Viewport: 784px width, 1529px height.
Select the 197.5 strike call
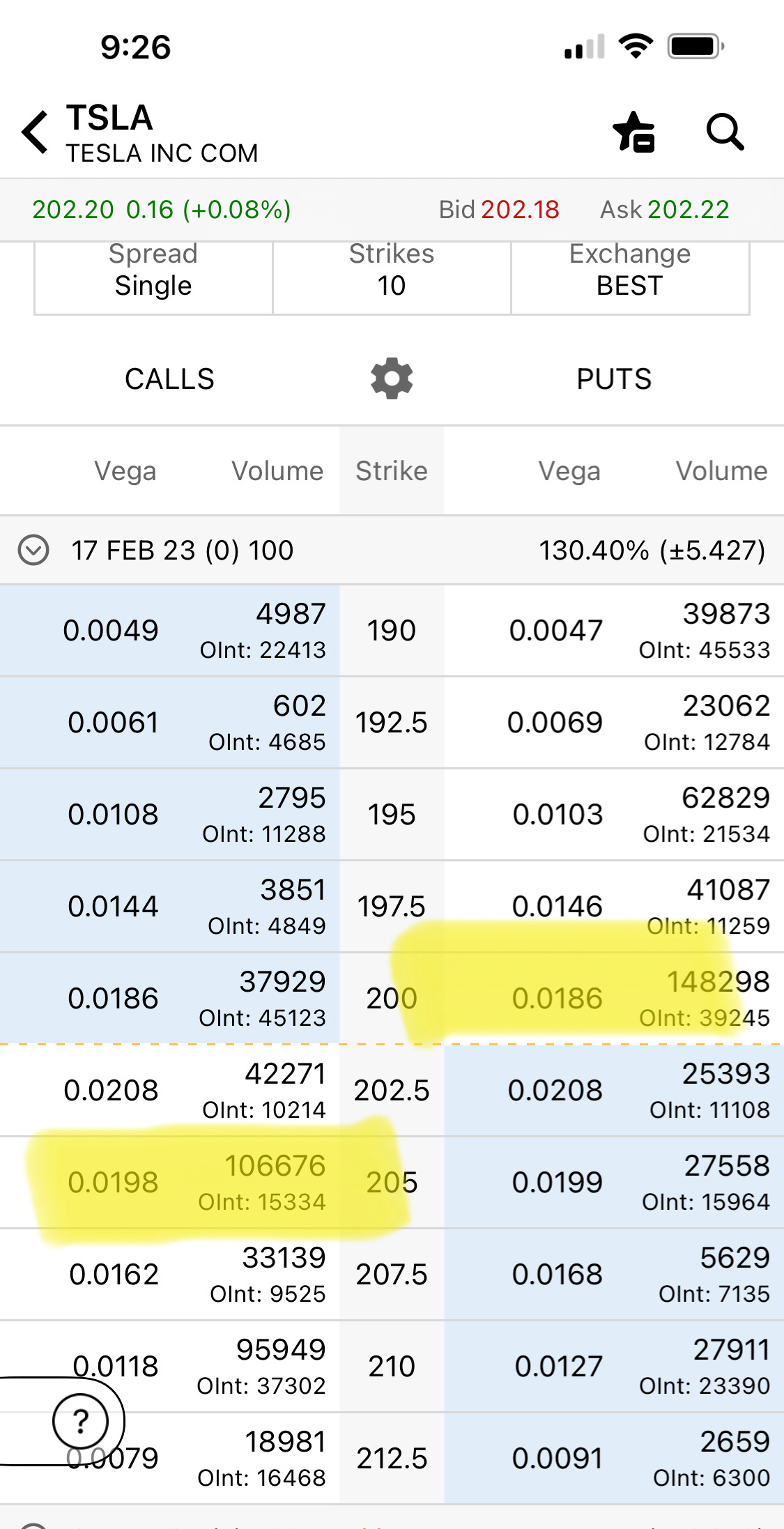(x=169, y=907)
